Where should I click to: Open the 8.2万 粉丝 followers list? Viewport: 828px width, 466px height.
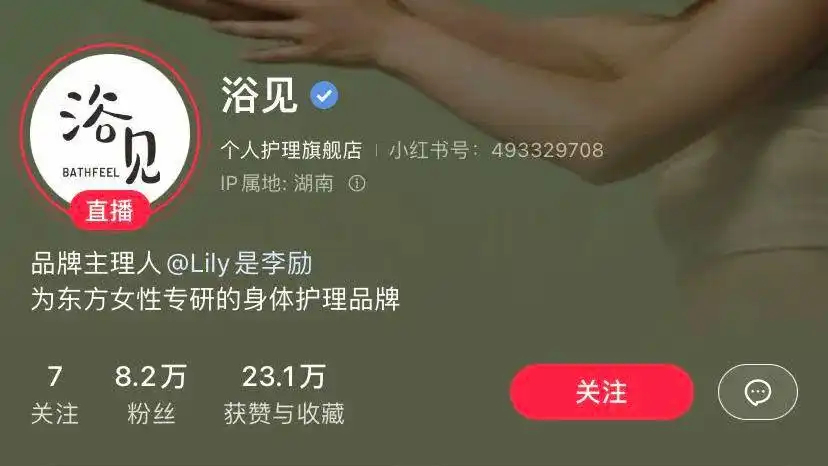point(151,394)
